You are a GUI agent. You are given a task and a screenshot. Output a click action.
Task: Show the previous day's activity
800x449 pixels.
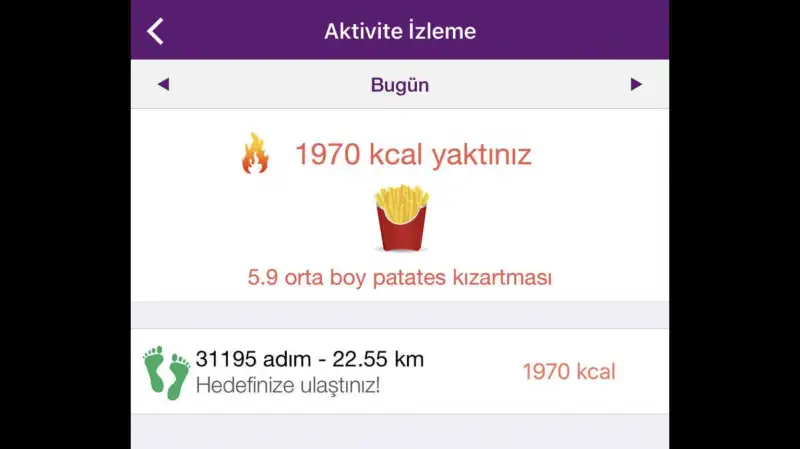(x=163, y=85)
